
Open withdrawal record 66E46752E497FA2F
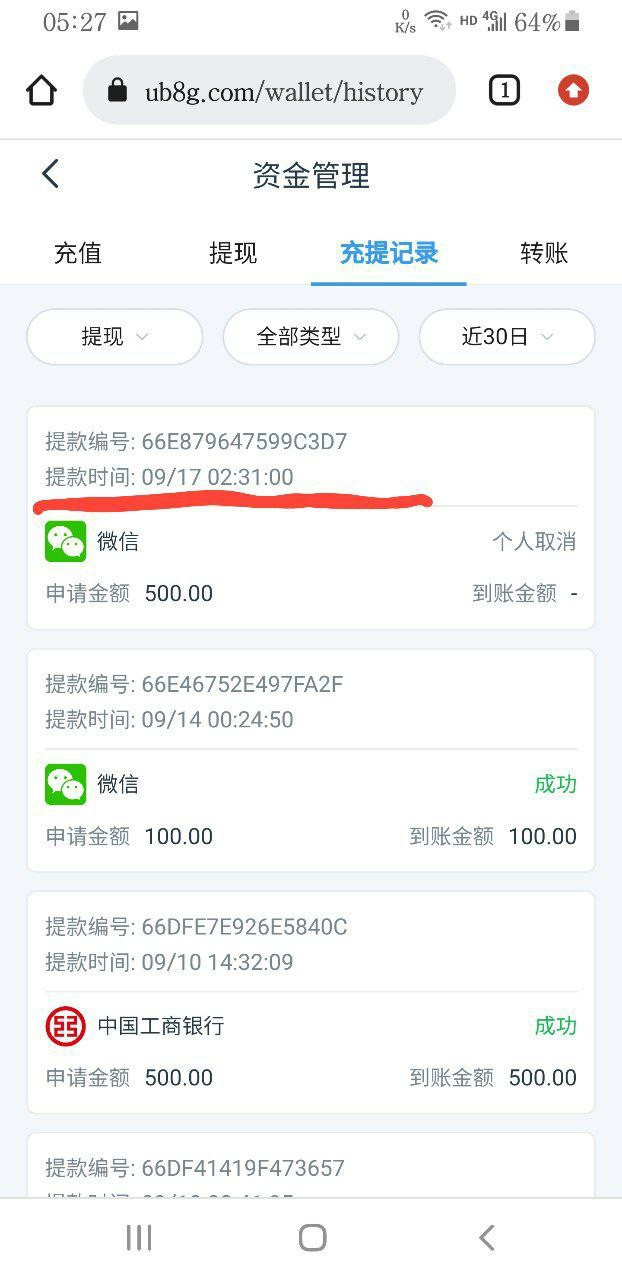point(311,760)
